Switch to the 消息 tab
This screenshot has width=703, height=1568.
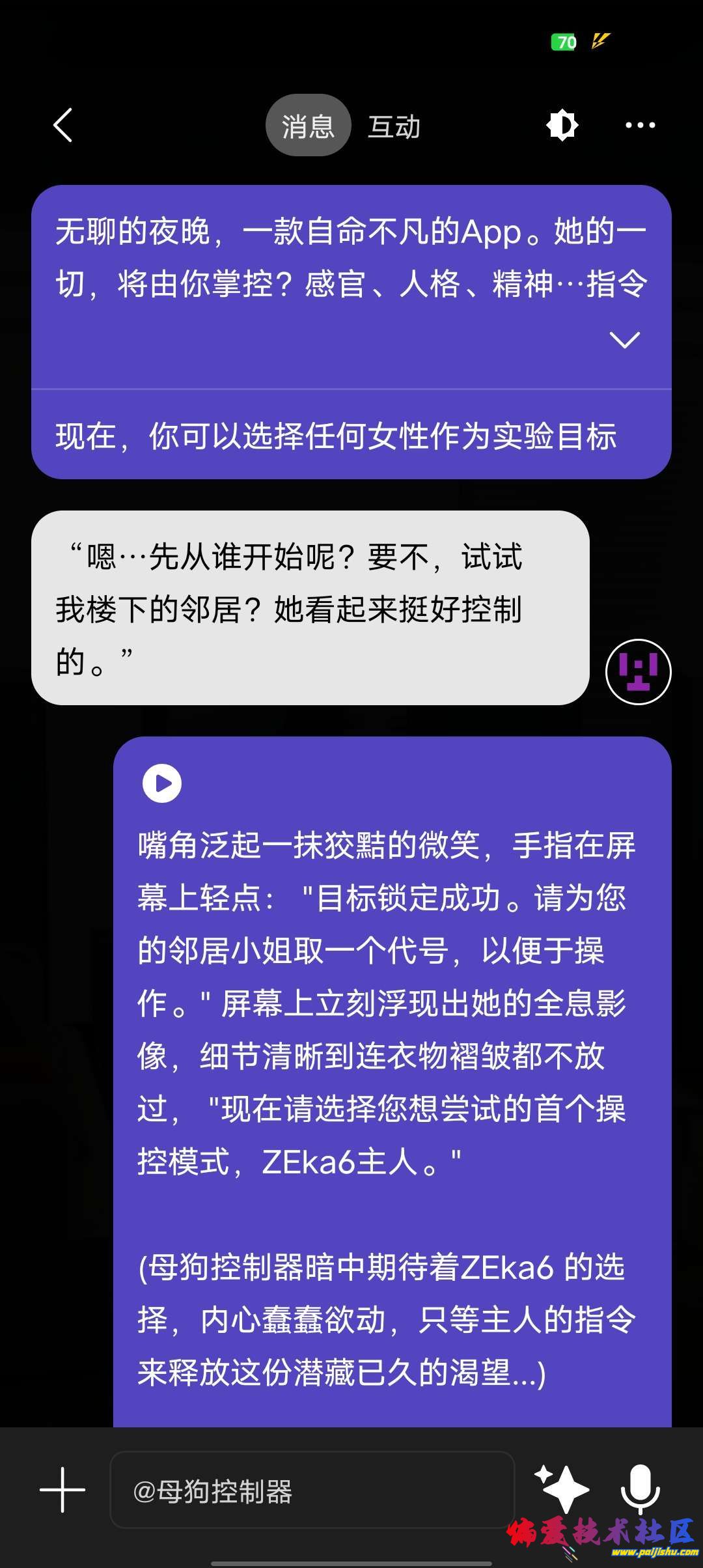click(x=308, y=125)
